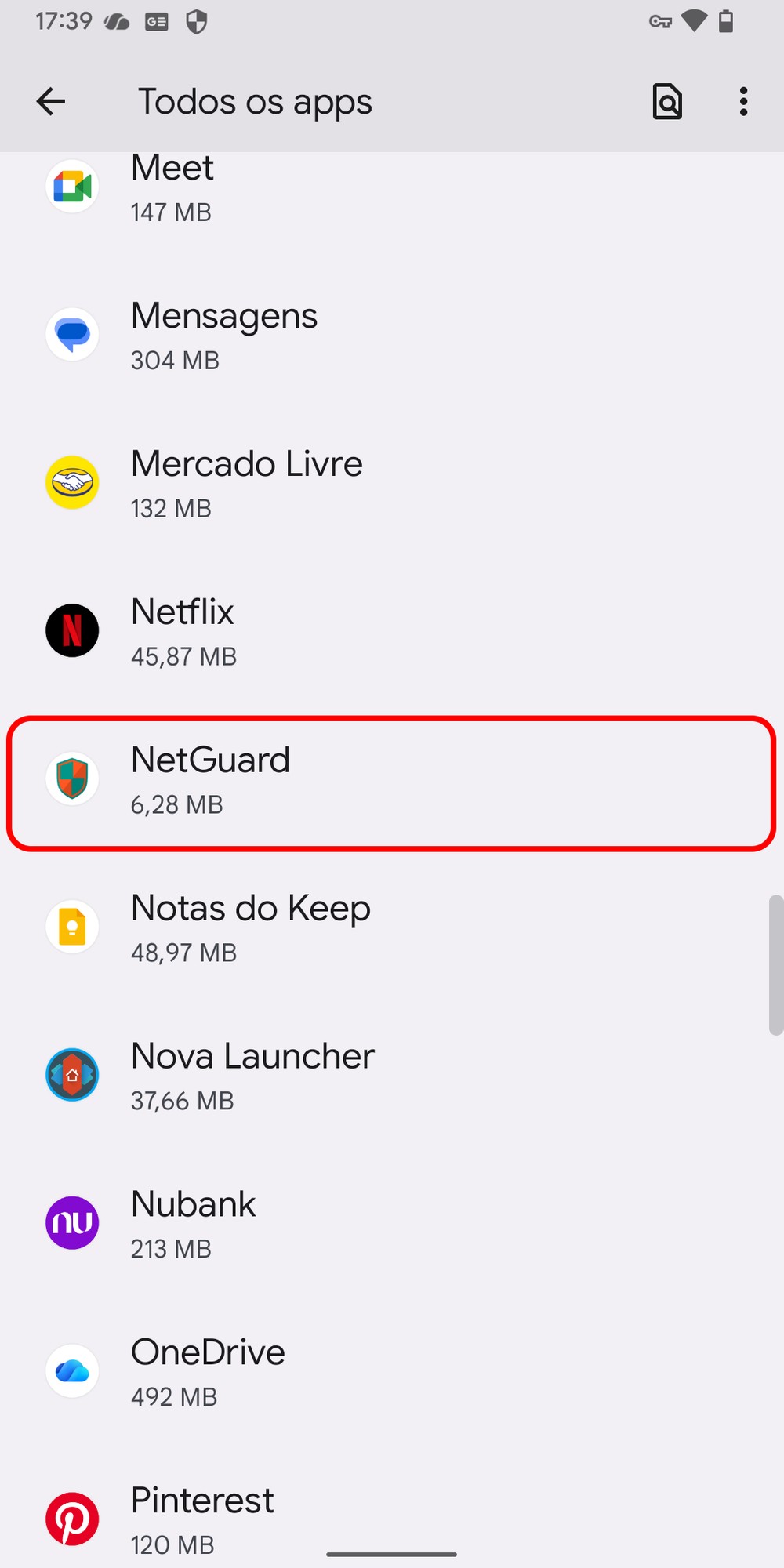Tap the NetGuard entry
The height and width of the screenshot is (1568, 784).
click(x=314, y=781)
